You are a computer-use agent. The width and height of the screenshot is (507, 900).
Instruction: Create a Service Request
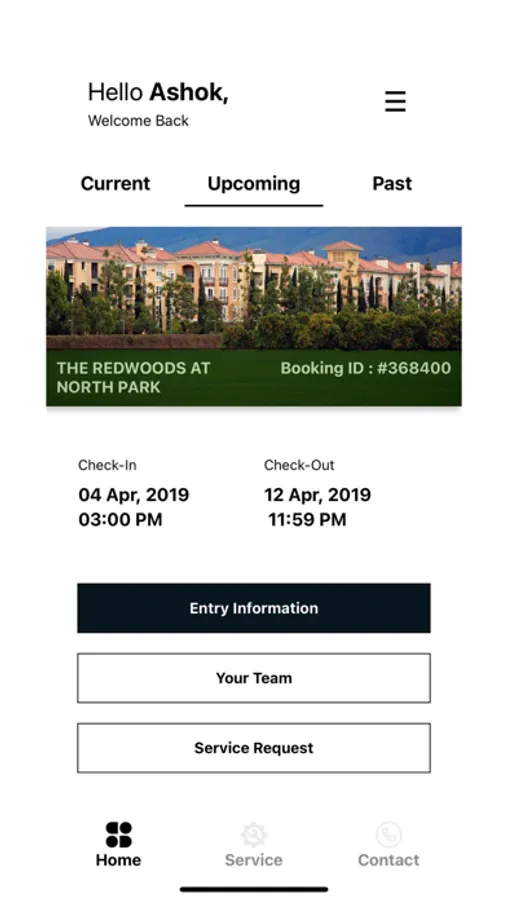click(254, 748)
